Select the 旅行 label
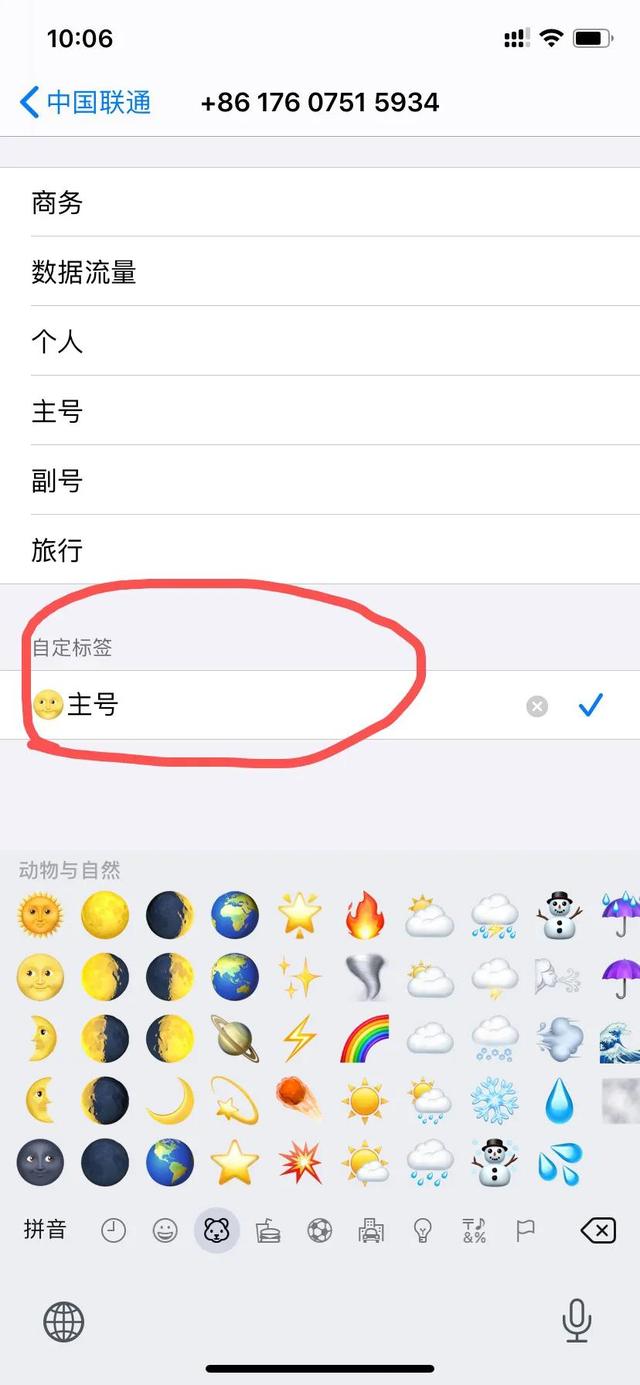The image size is (640, 1385). tap(320, 550)
